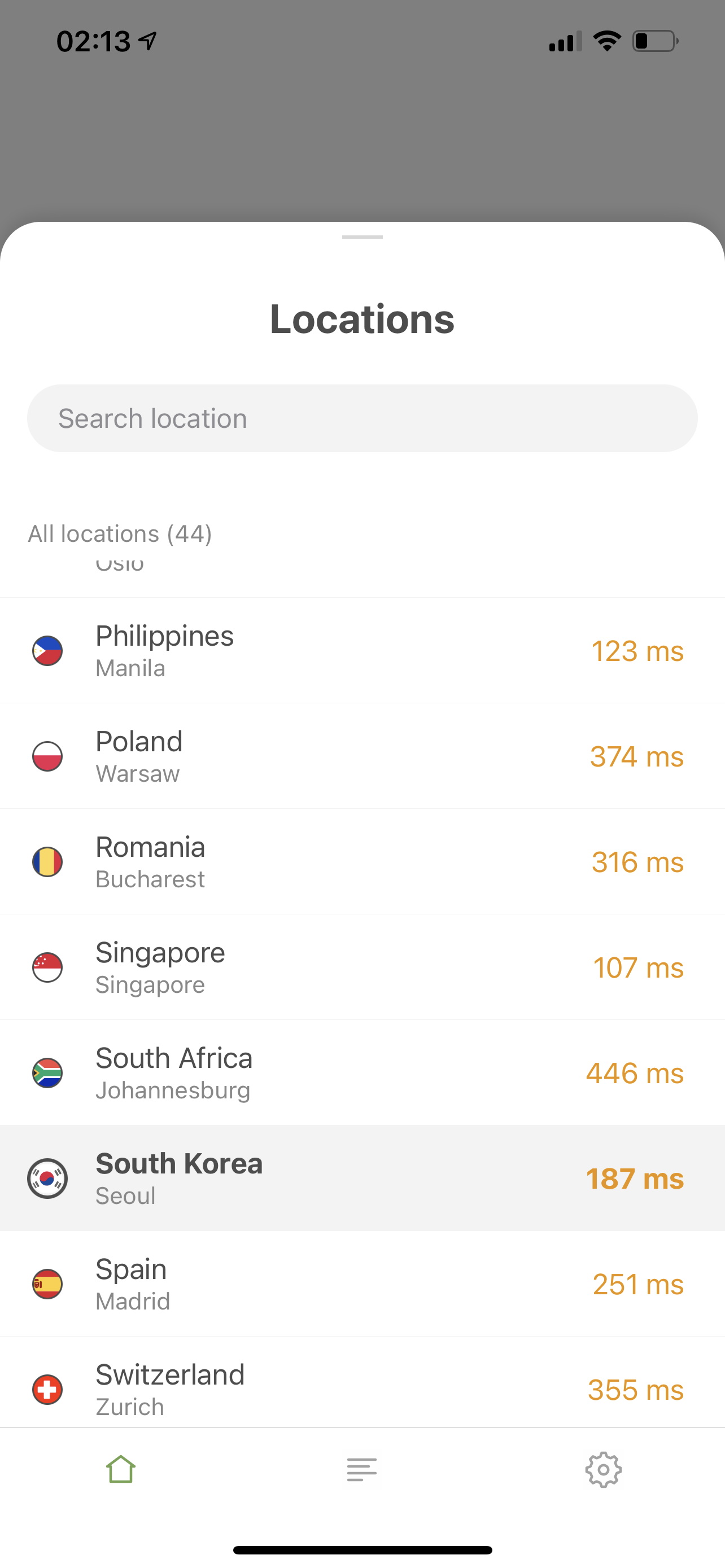
Task: Open the home screen via house icon
Action: (120, 1470)
